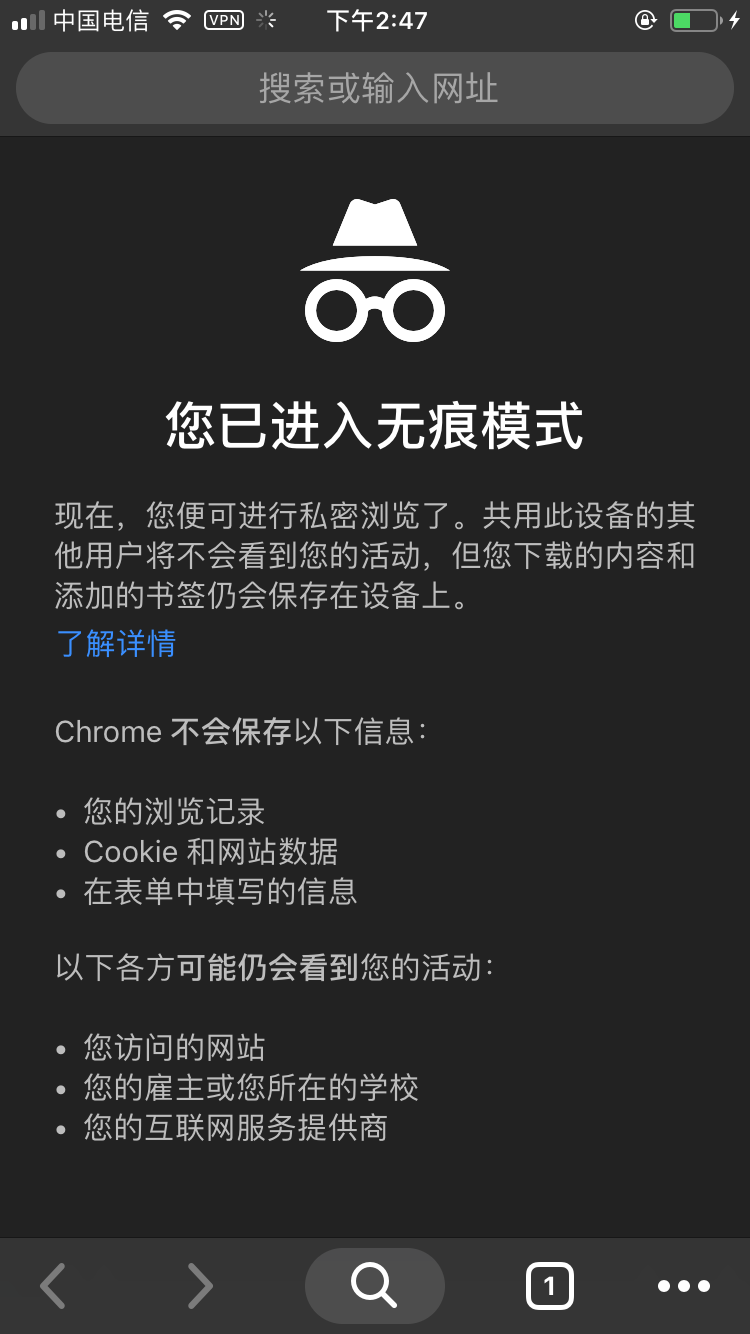Tap the magnifier search button in toolbar

tap(374, 1286)
